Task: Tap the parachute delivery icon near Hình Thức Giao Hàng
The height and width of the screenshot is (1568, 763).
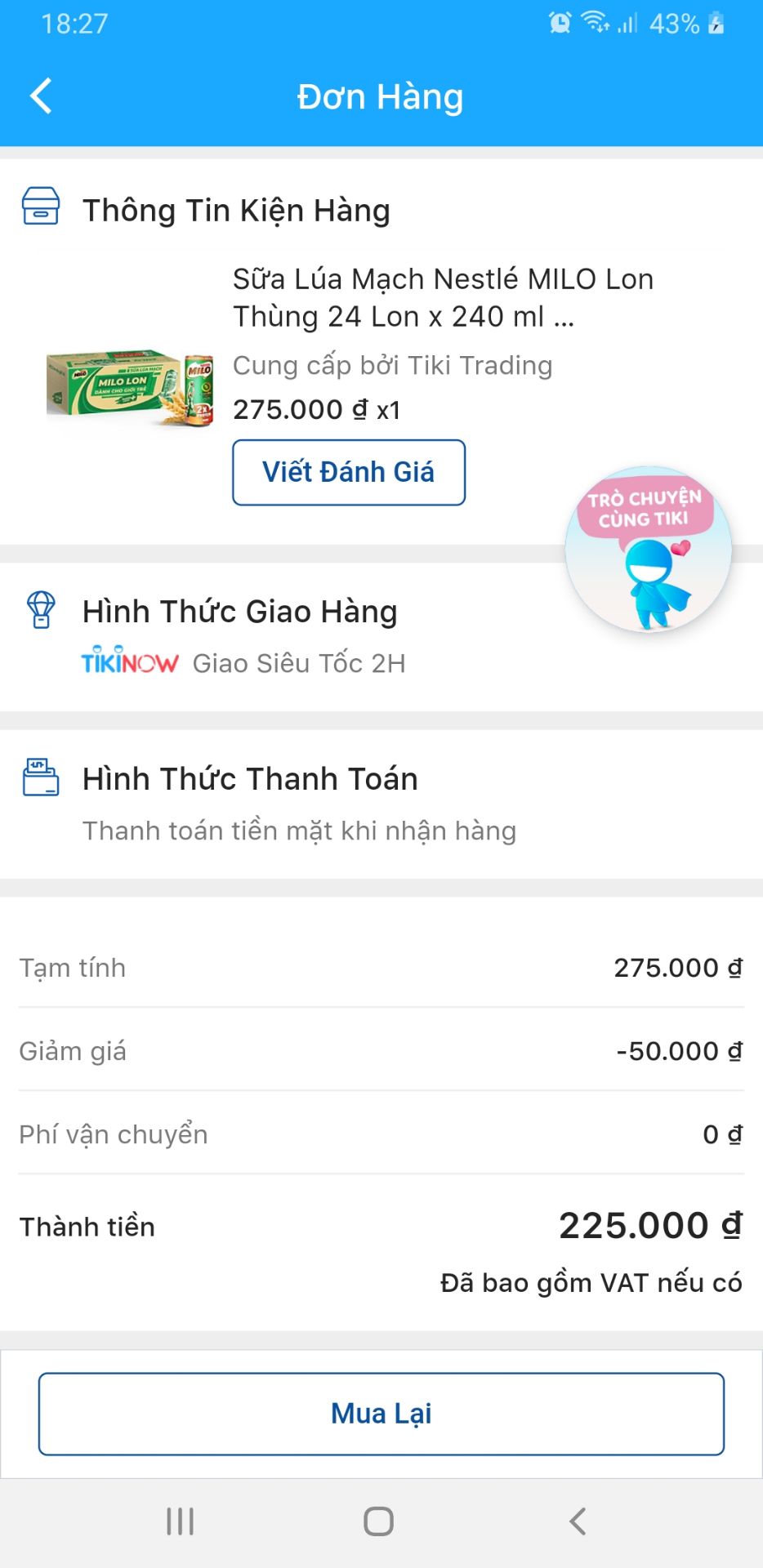Action: click(41, 611)
